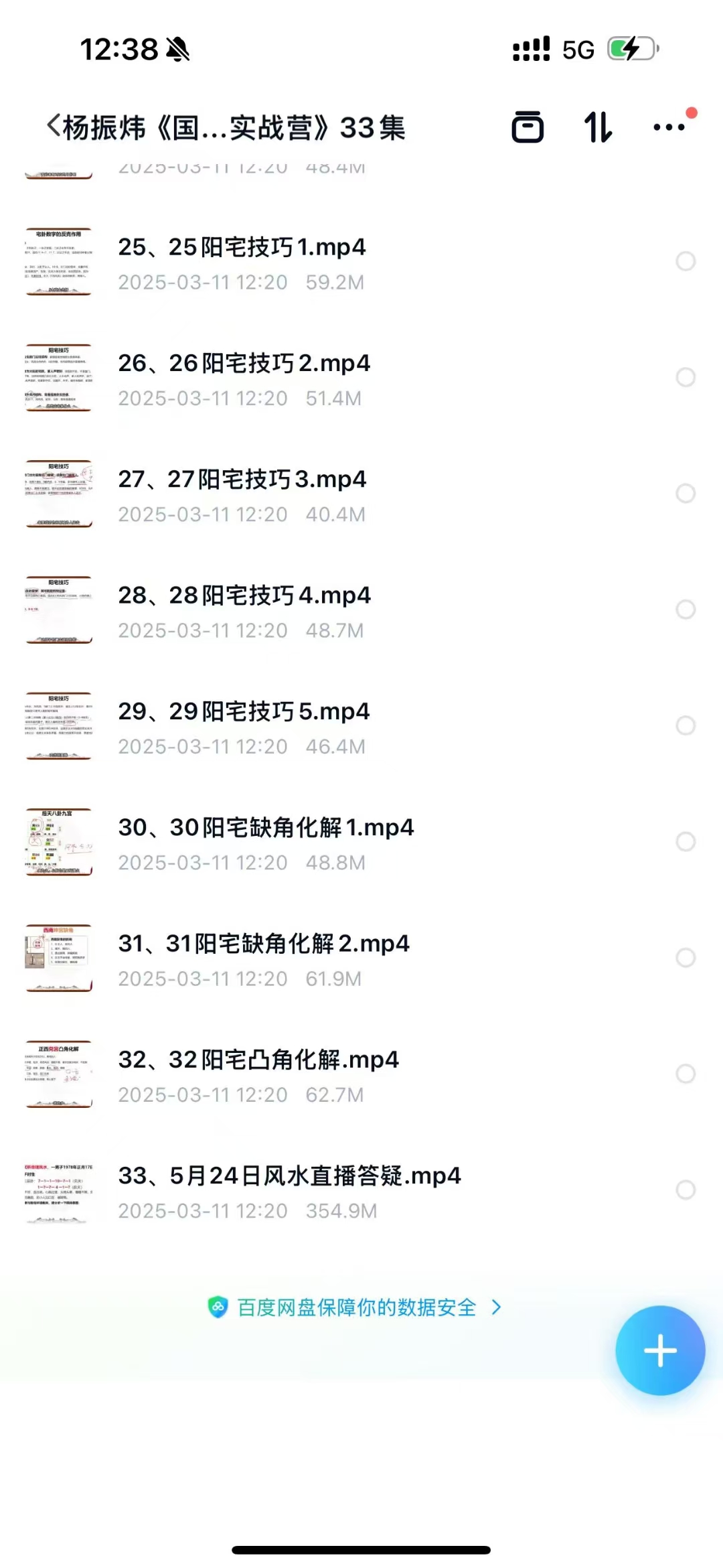Select the circle for 31阳宅缺角化解2.mp4

(x=686, y=958)
